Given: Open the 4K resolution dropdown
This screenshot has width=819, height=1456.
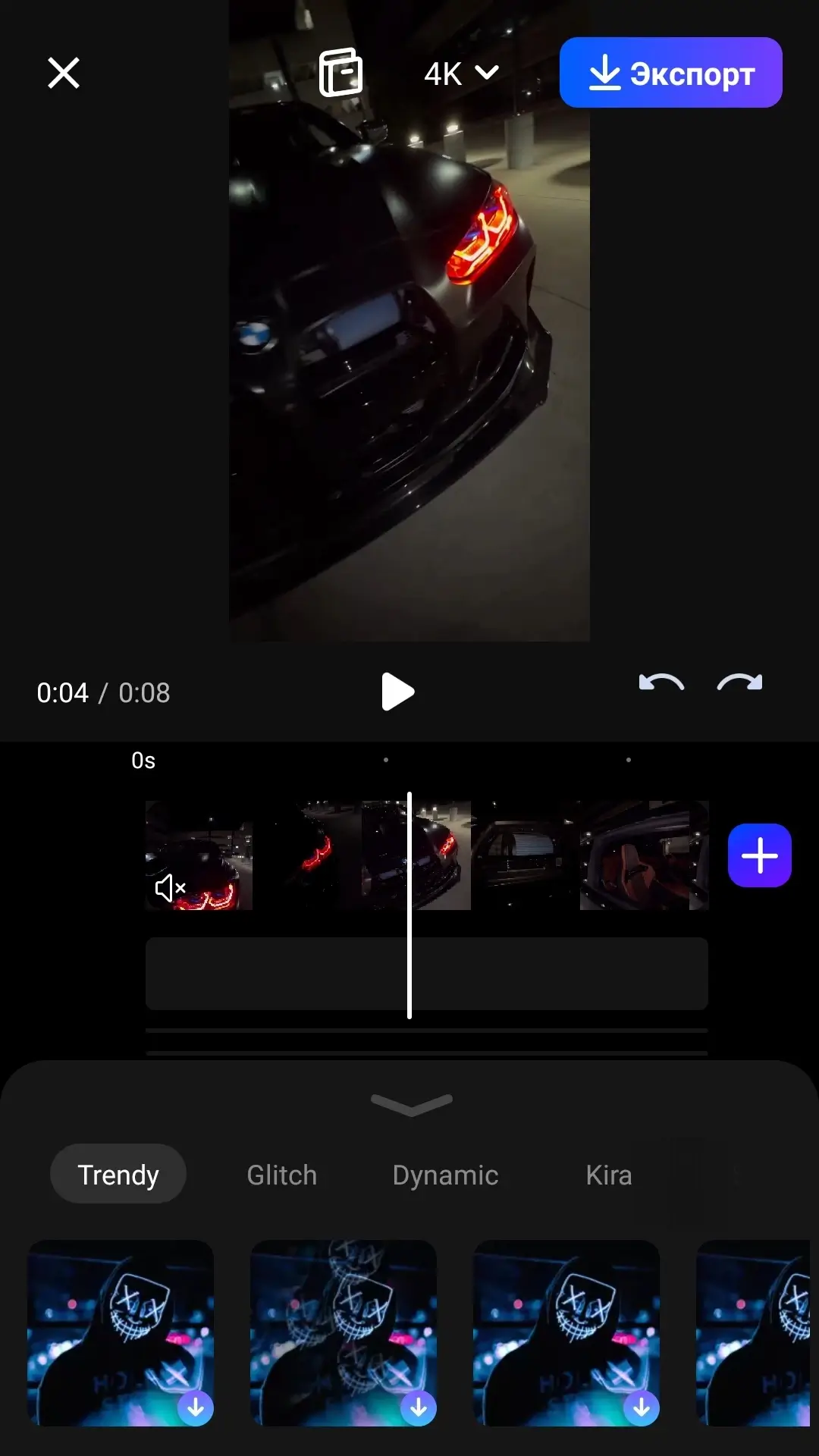Looking at the screenshot, I should pos(461,74).
